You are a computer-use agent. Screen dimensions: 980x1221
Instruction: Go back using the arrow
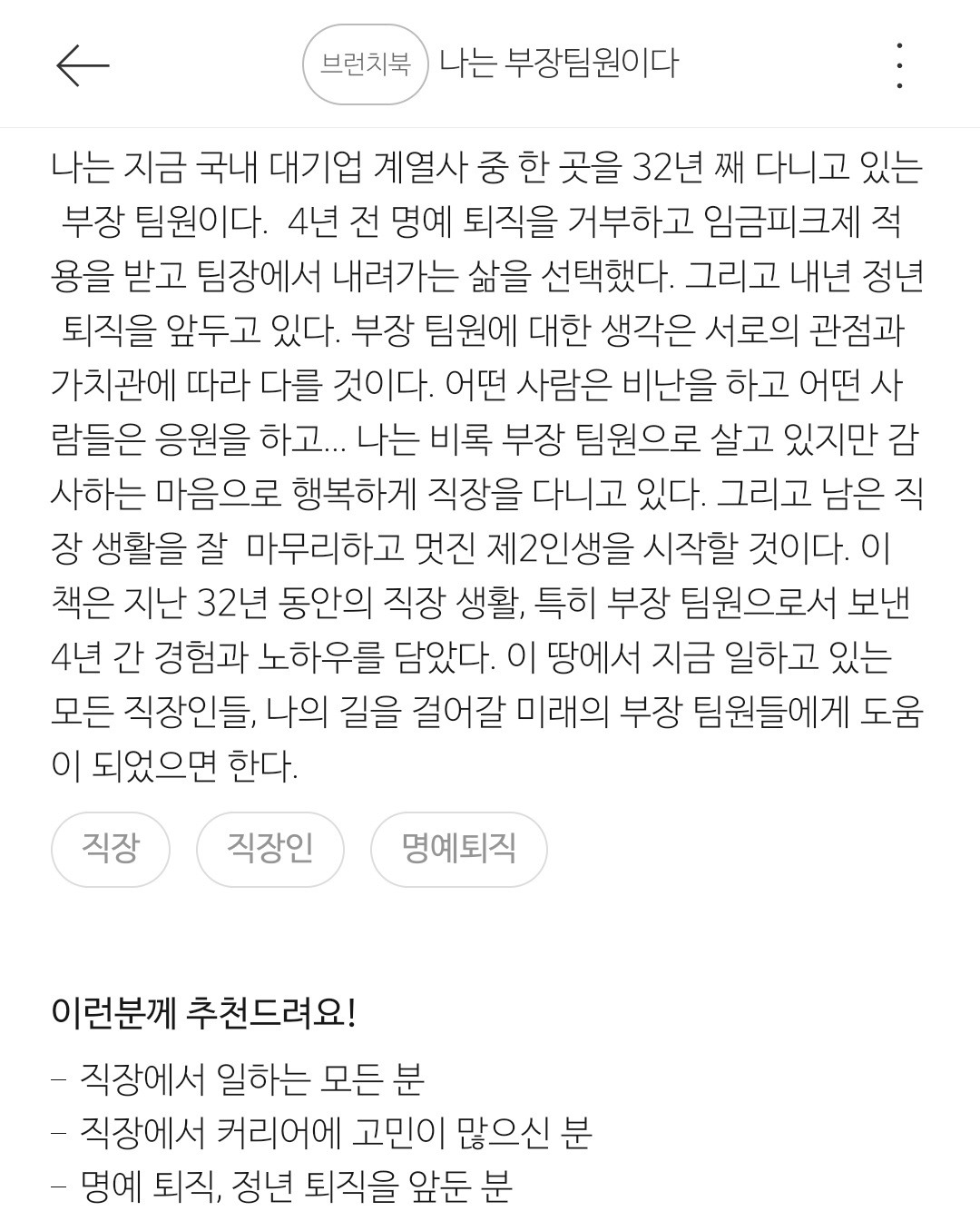tap(83, 65)
